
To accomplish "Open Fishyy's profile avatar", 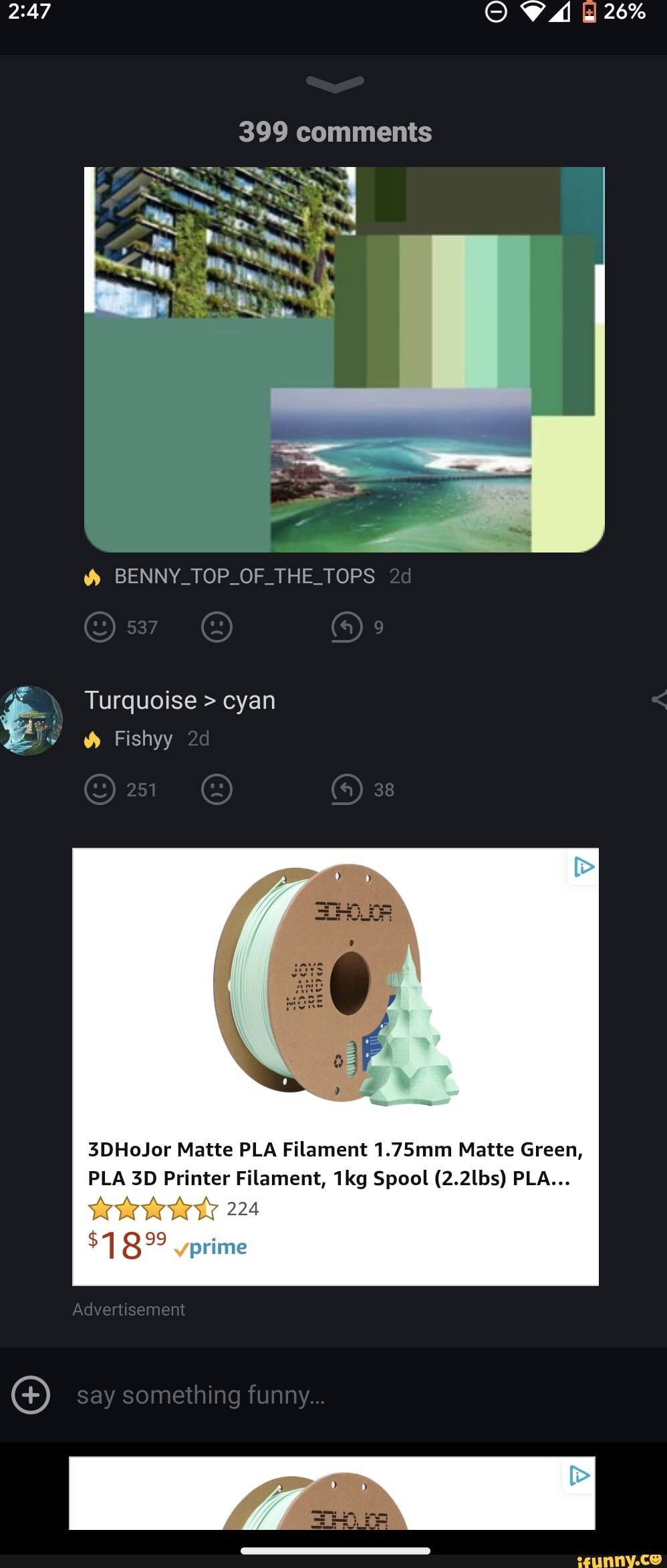I will 31,720.
